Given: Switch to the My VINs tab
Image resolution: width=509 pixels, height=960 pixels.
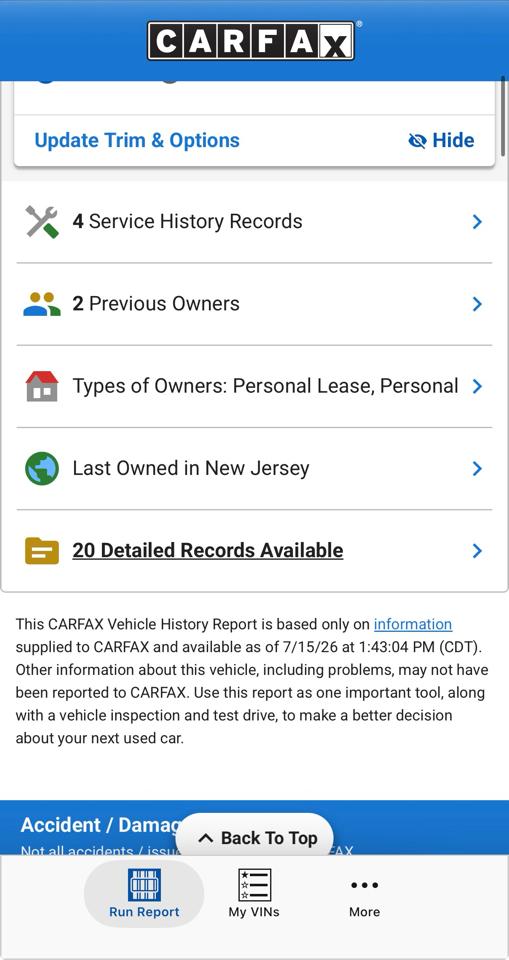Looking at the screenshot, I should (x=254, y=893).
